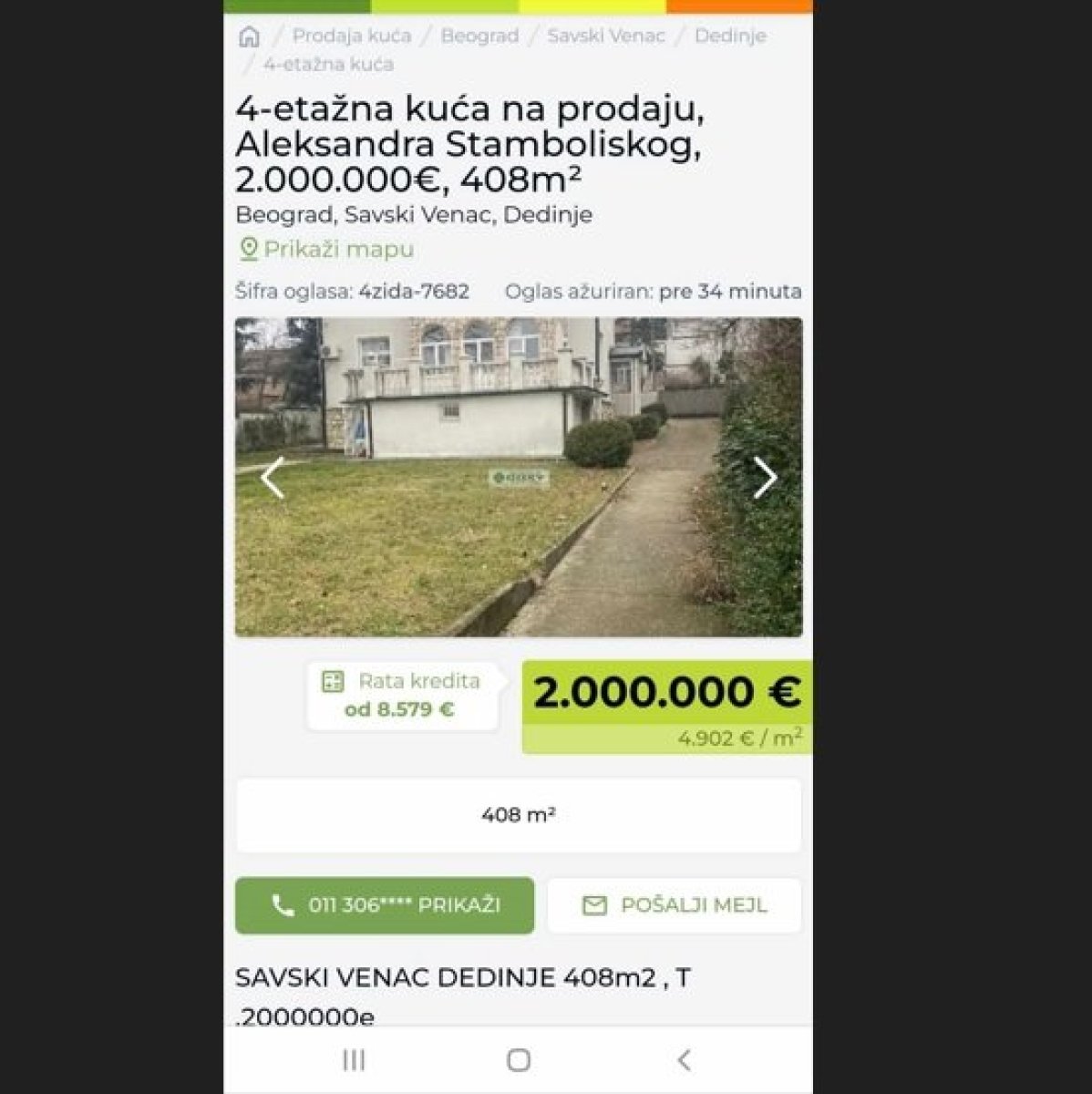
Task: Open the Prodaja kuća breadcrumb
Action: (x=351, y=36)
